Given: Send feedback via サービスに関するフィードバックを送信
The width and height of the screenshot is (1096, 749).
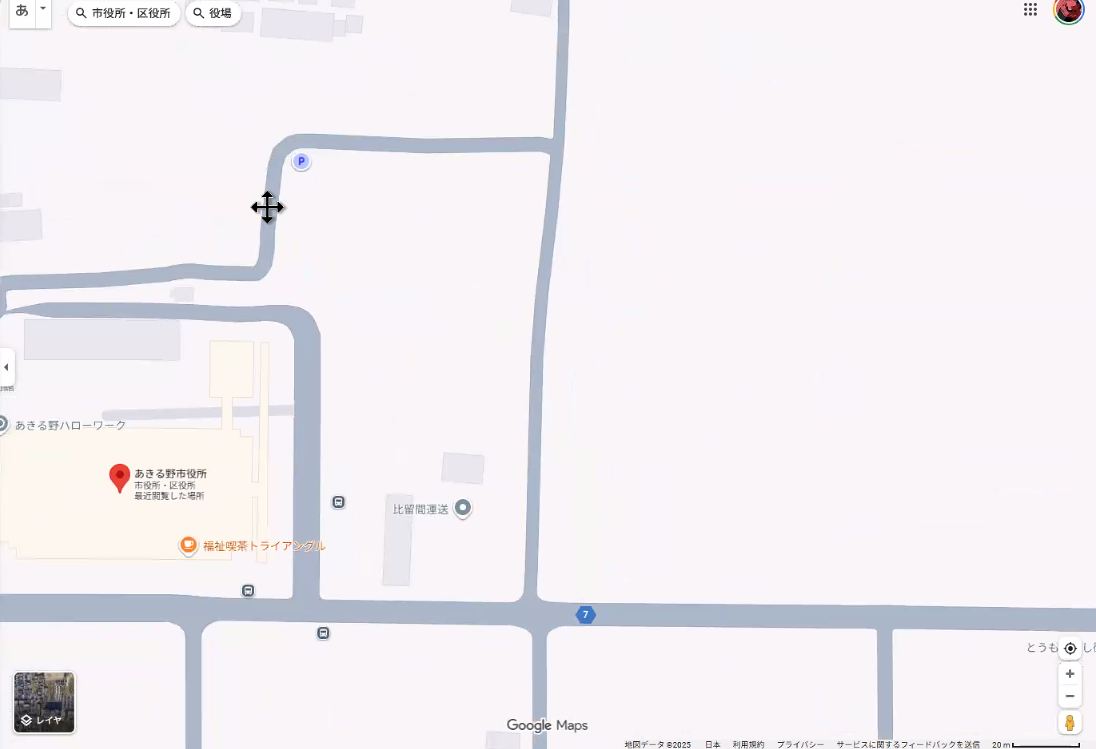Looking at the screenshot, I should point(907,744).
